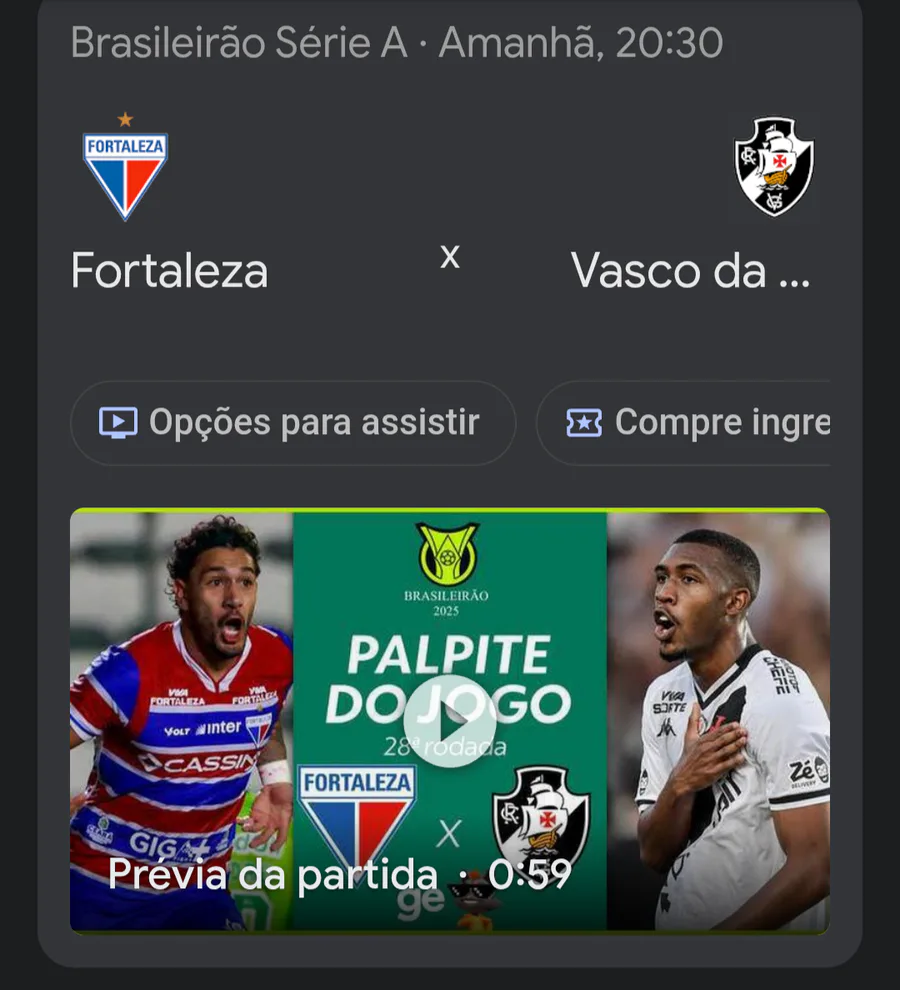Screen dimensions: 900x990
Task: Tap the Opções para assistir chip
Action: (292, 423)
